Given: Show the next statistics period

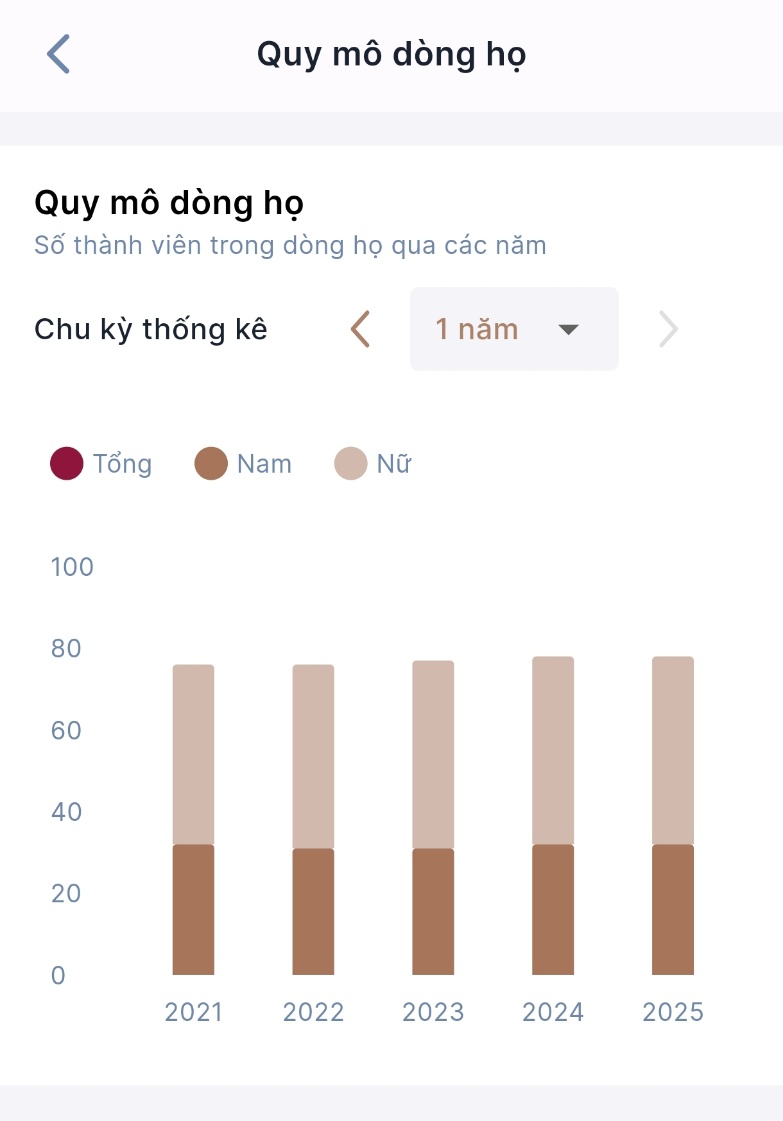Looking at the screenshot, I should click(668, 329).
